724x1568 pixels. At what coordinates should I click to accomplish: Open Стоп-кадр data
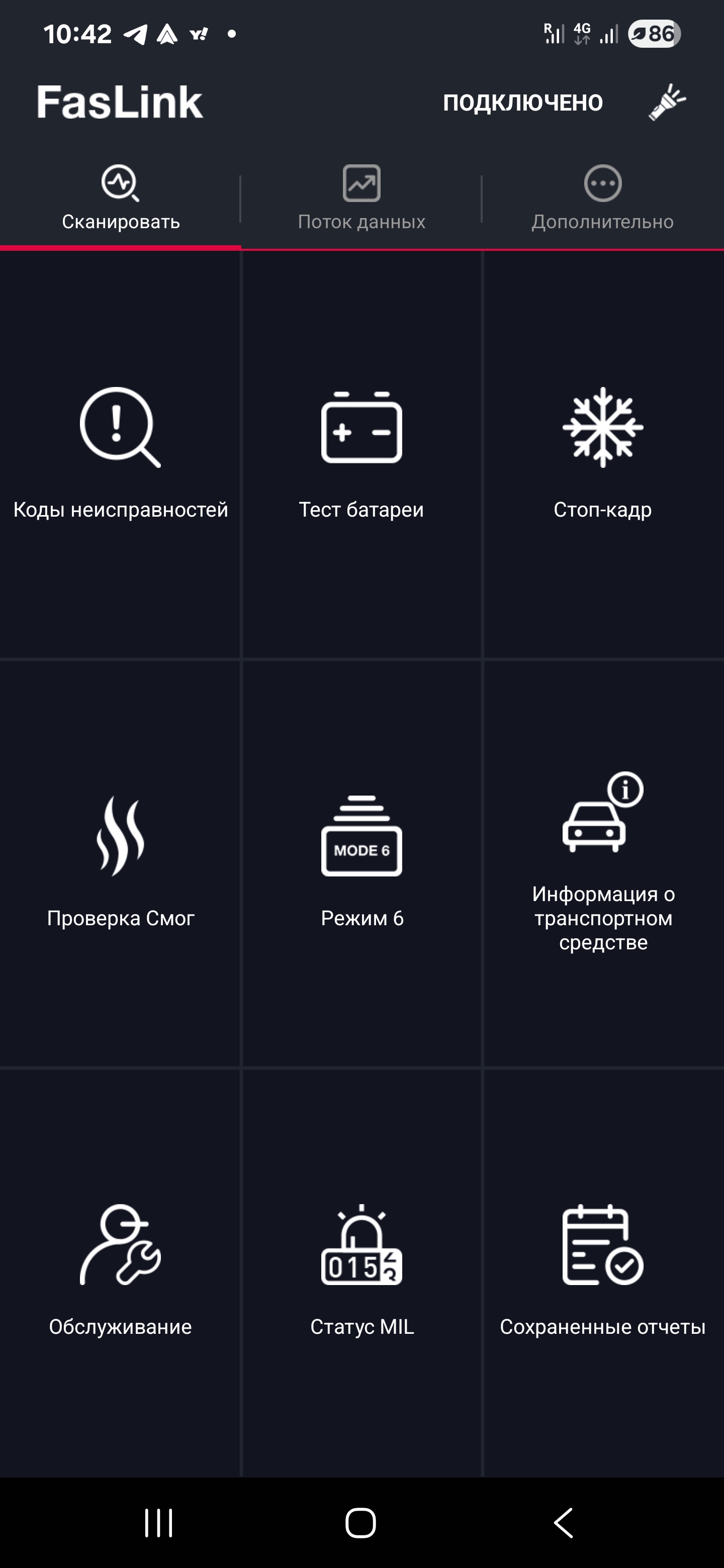[x=602, y=453]
